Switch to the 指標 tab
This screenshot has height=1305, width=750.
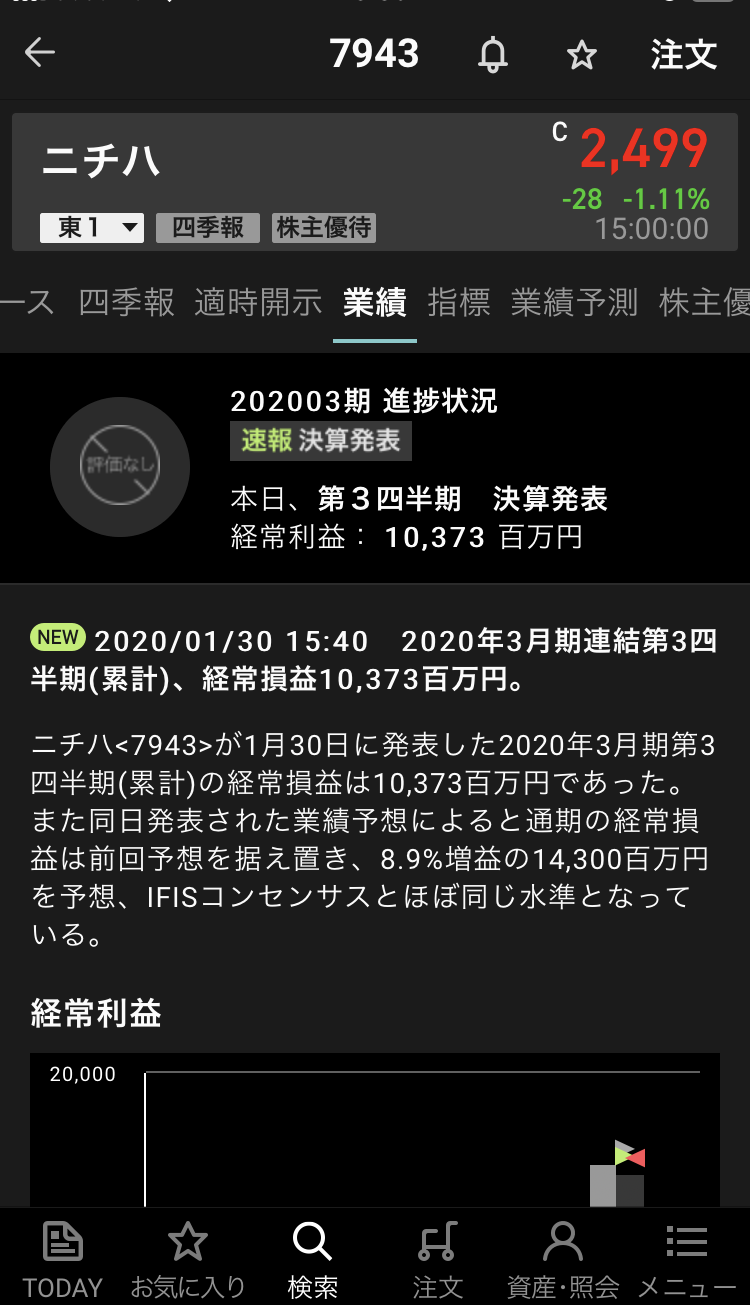tap(459, 302)
